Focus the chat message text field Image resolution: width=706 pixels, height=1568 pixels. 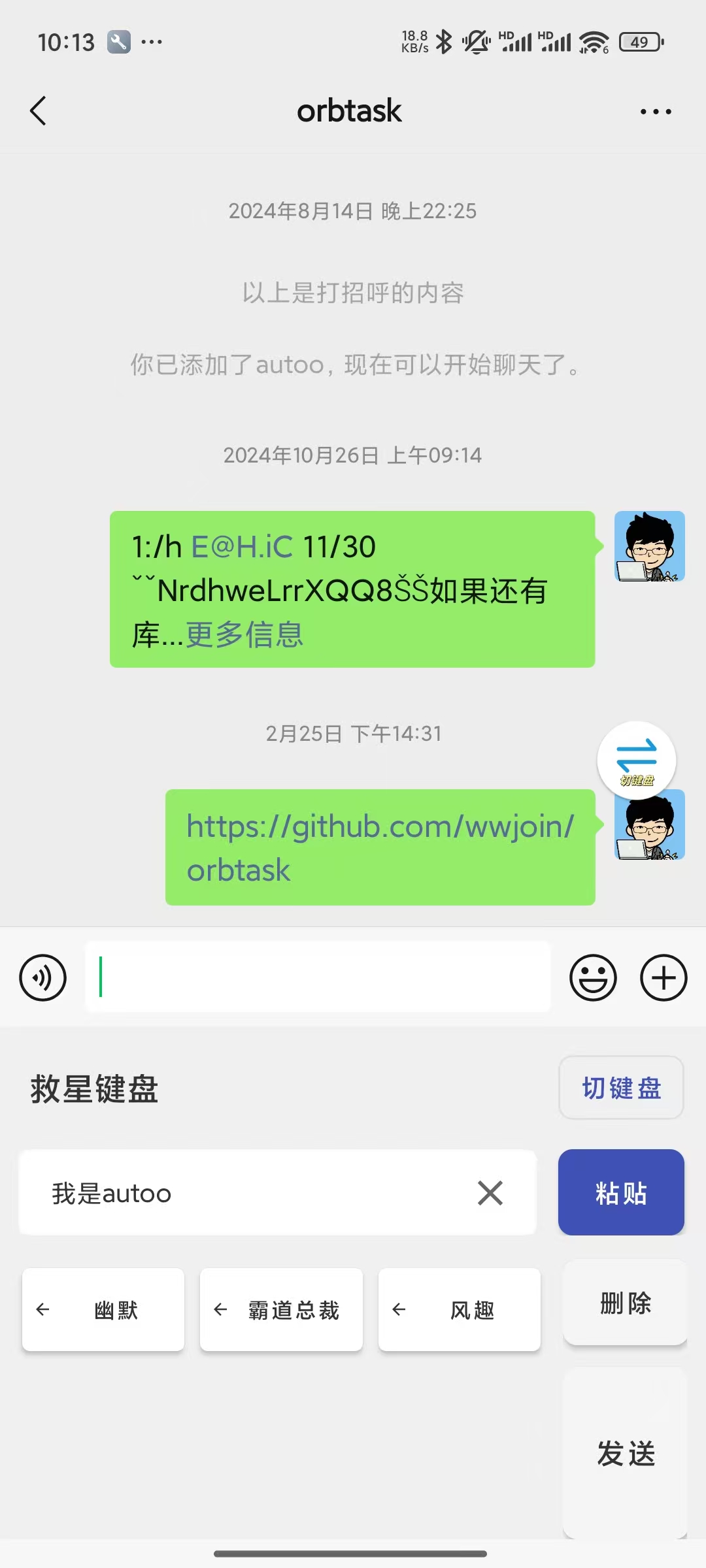coord(318,977)
